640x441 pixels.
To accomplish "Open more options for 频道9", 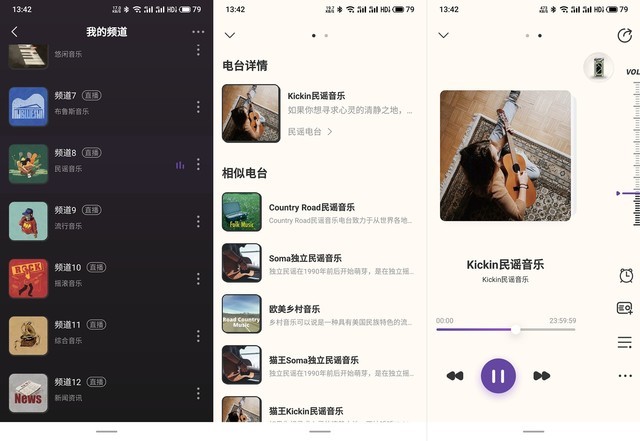I will click(198, 221).
